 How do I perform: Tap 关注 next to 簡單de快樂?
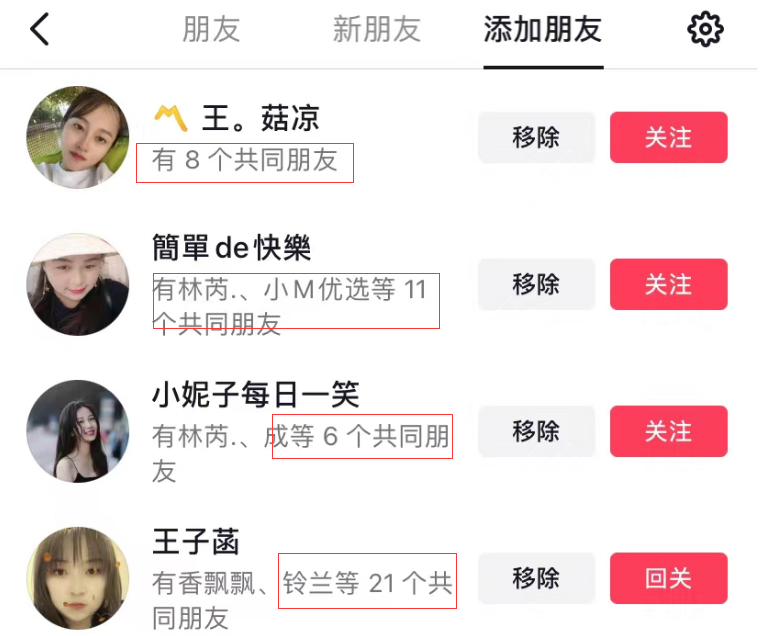click(x=668, y=284)
